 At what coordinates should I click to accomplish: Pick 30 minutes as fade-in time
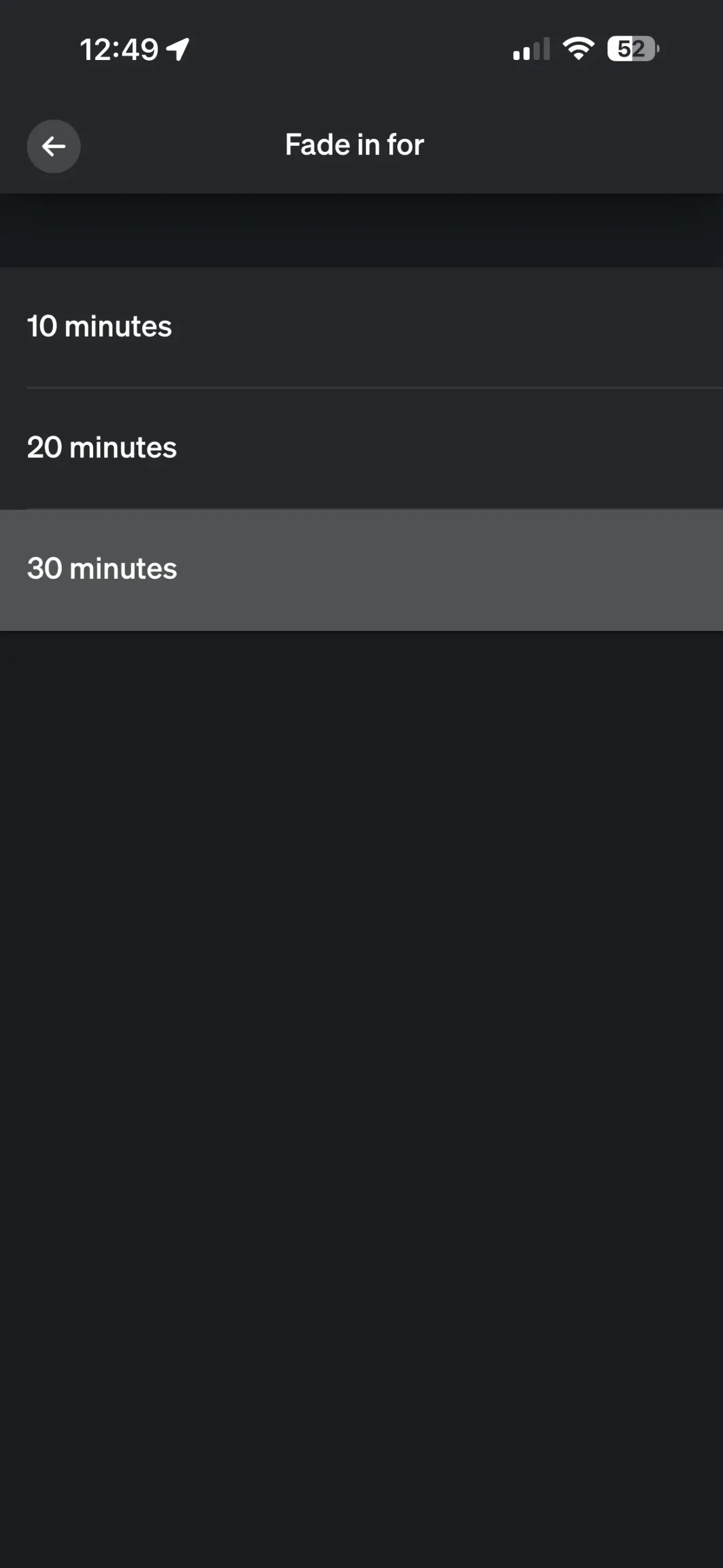[x=361, y=569]
